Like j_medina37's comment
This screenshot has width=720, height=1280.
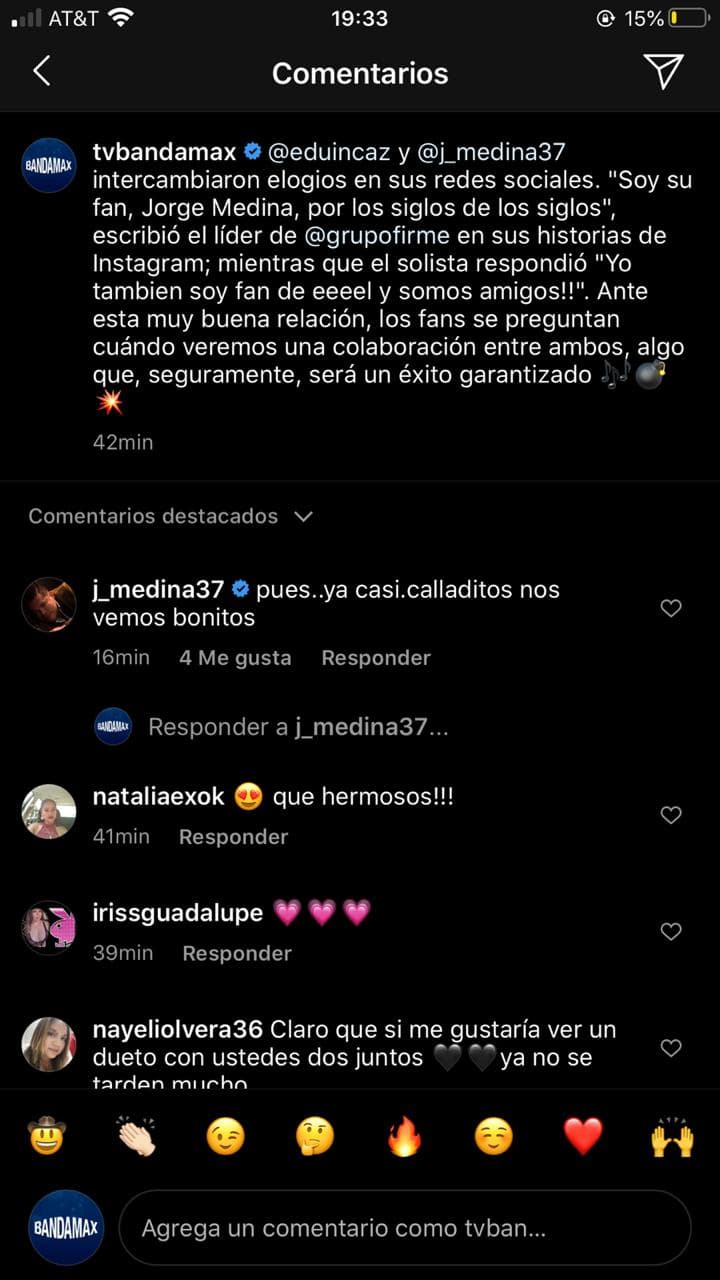point(671,608)
